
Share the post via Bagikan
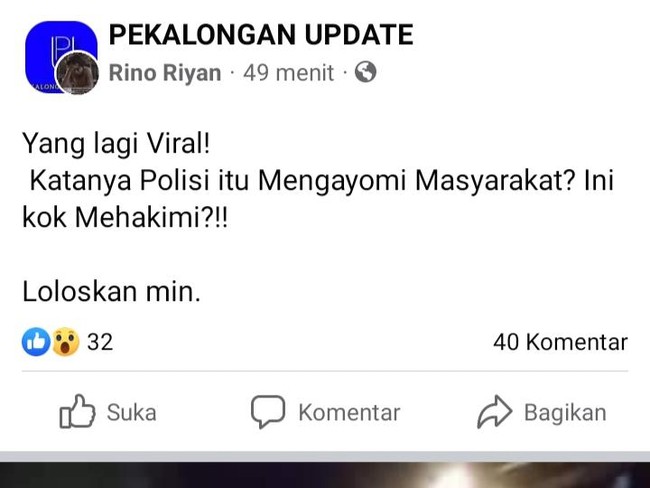point(542,412)
